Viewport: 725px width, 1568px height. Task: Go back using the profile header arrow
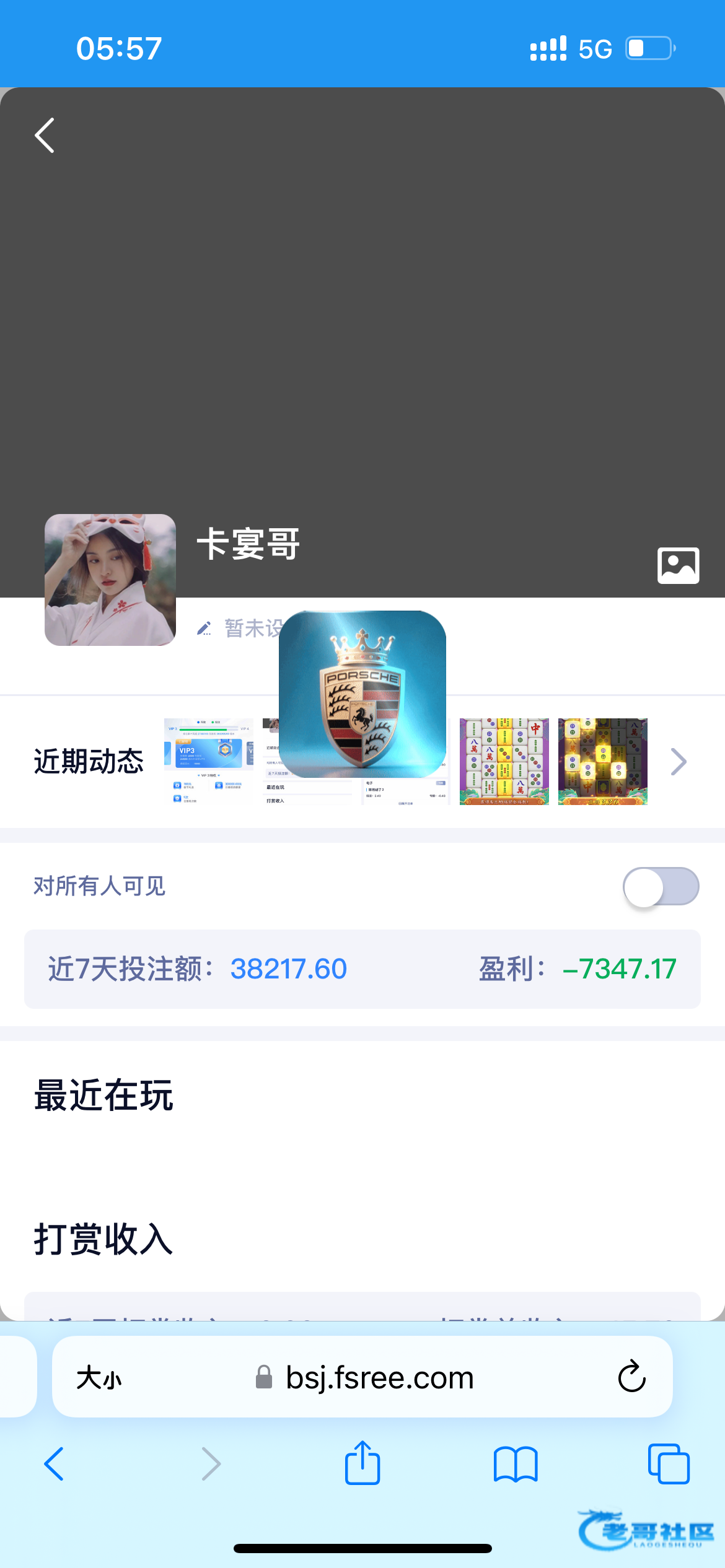(x=45, y=135)
